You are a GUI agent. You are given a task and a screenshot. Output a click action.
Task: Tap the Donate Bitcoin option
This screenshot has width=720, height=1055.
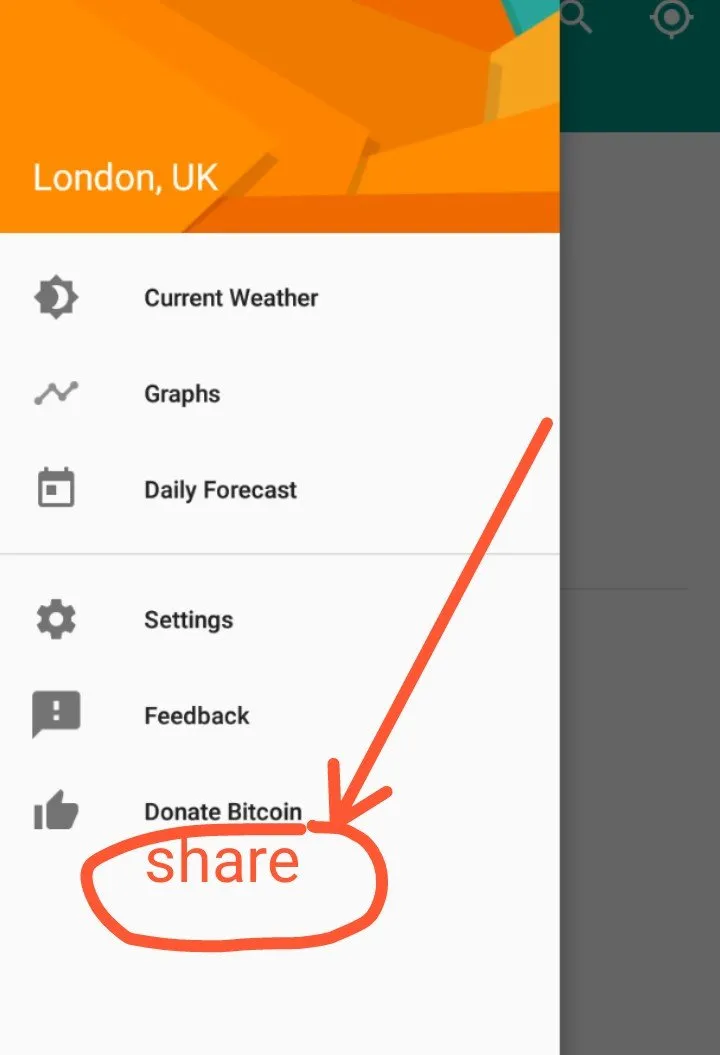222,811
